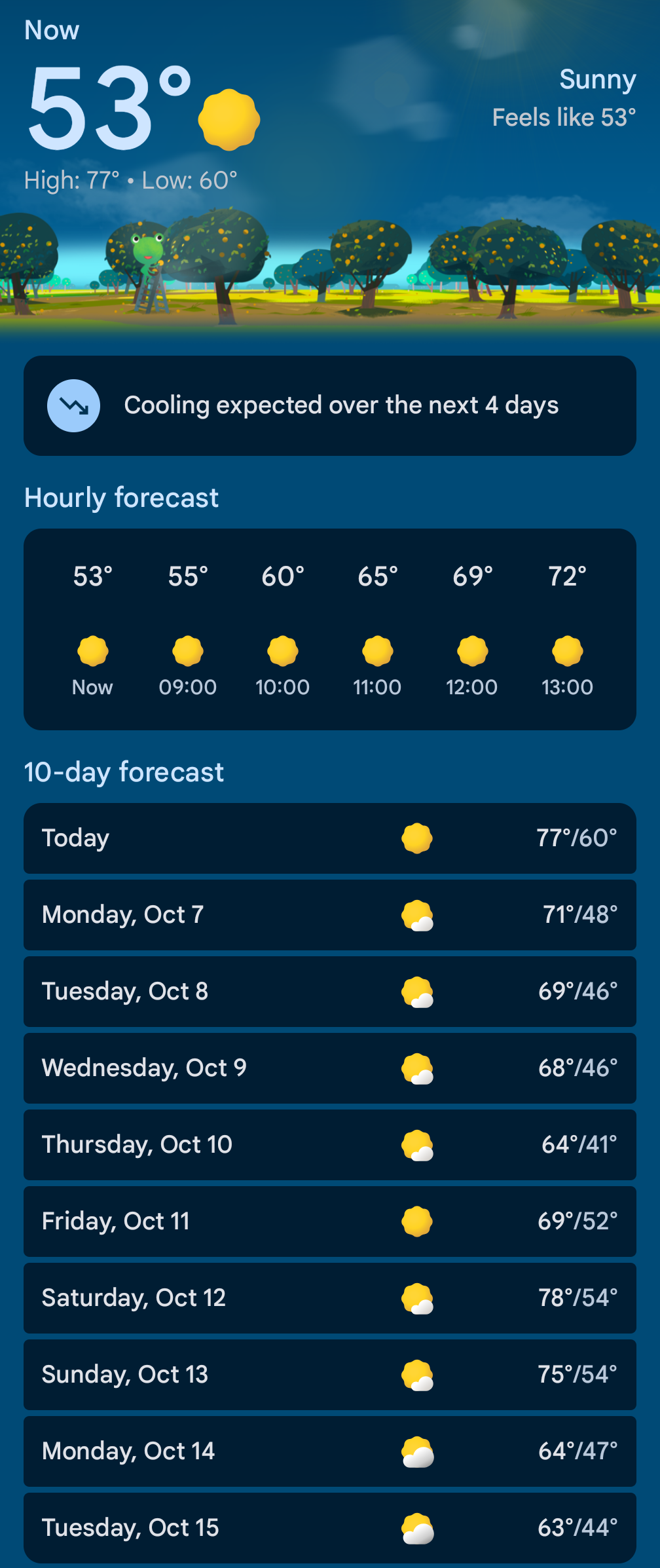Viewport: 660px width, 1568px height.
Task: Tap the Thursday, Oct 10 row
Action: pyautogui.click(x=330, y=1145)
